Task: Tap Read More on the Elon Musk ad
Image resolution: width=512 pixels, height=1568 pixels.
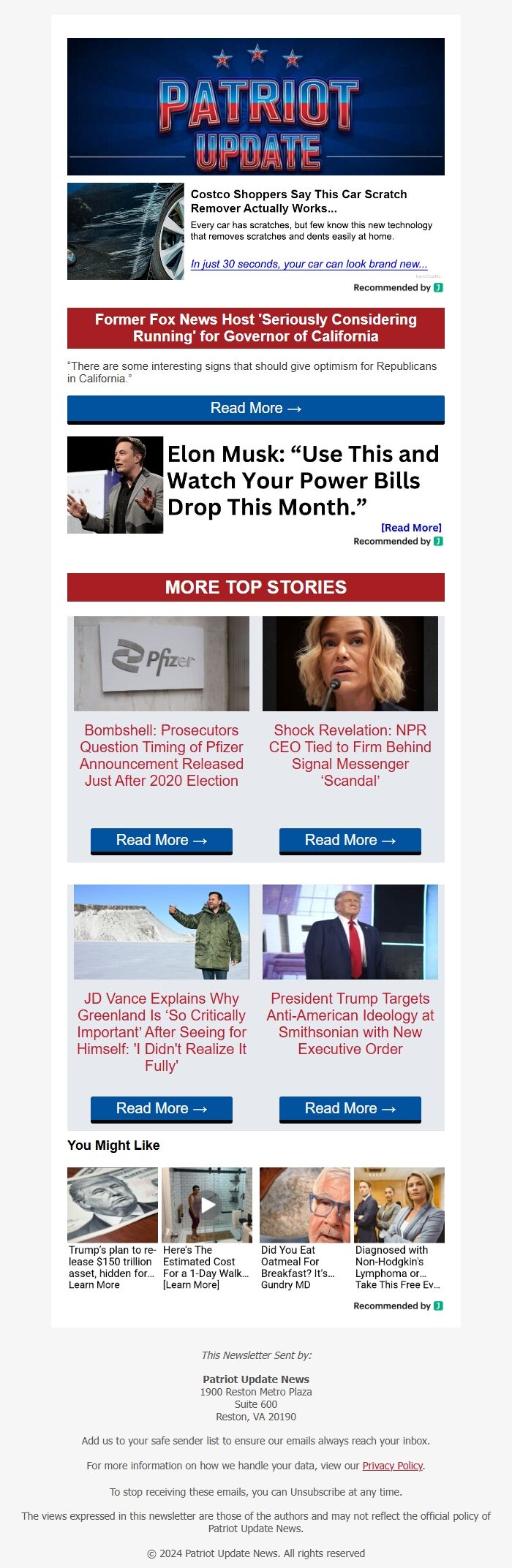Action: pos(411,528)
